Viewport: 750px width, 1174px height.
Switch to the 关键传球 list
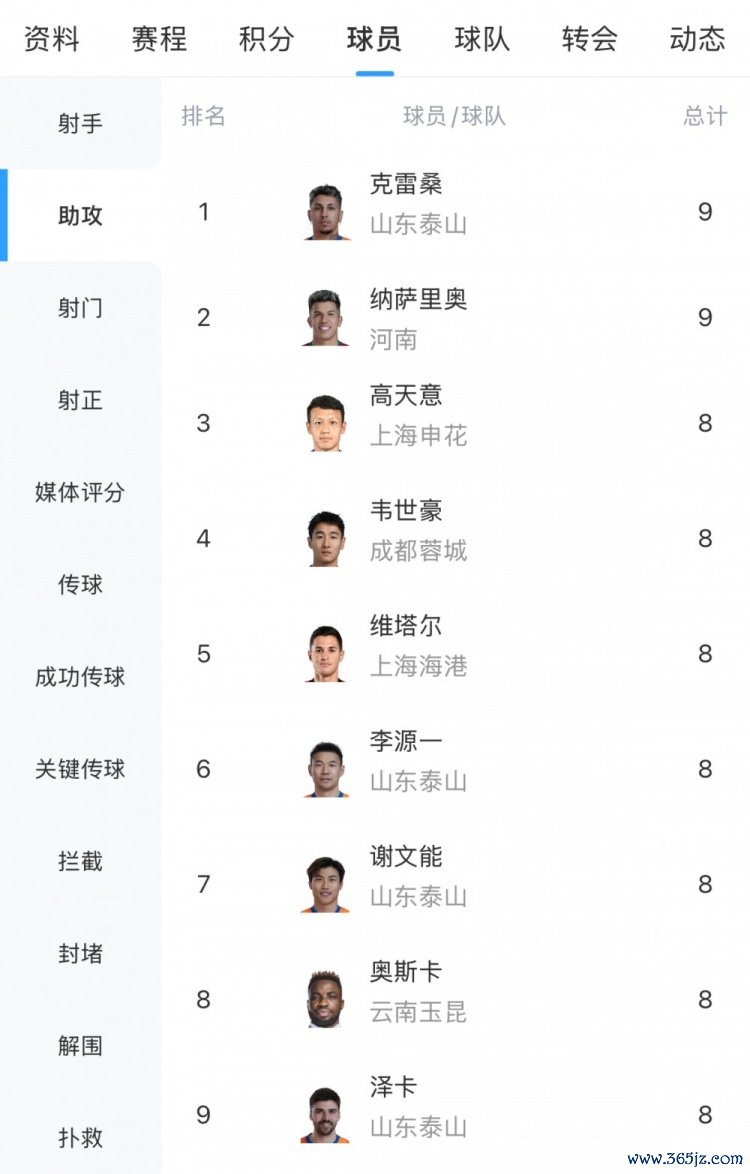click(x=80, y=770)
